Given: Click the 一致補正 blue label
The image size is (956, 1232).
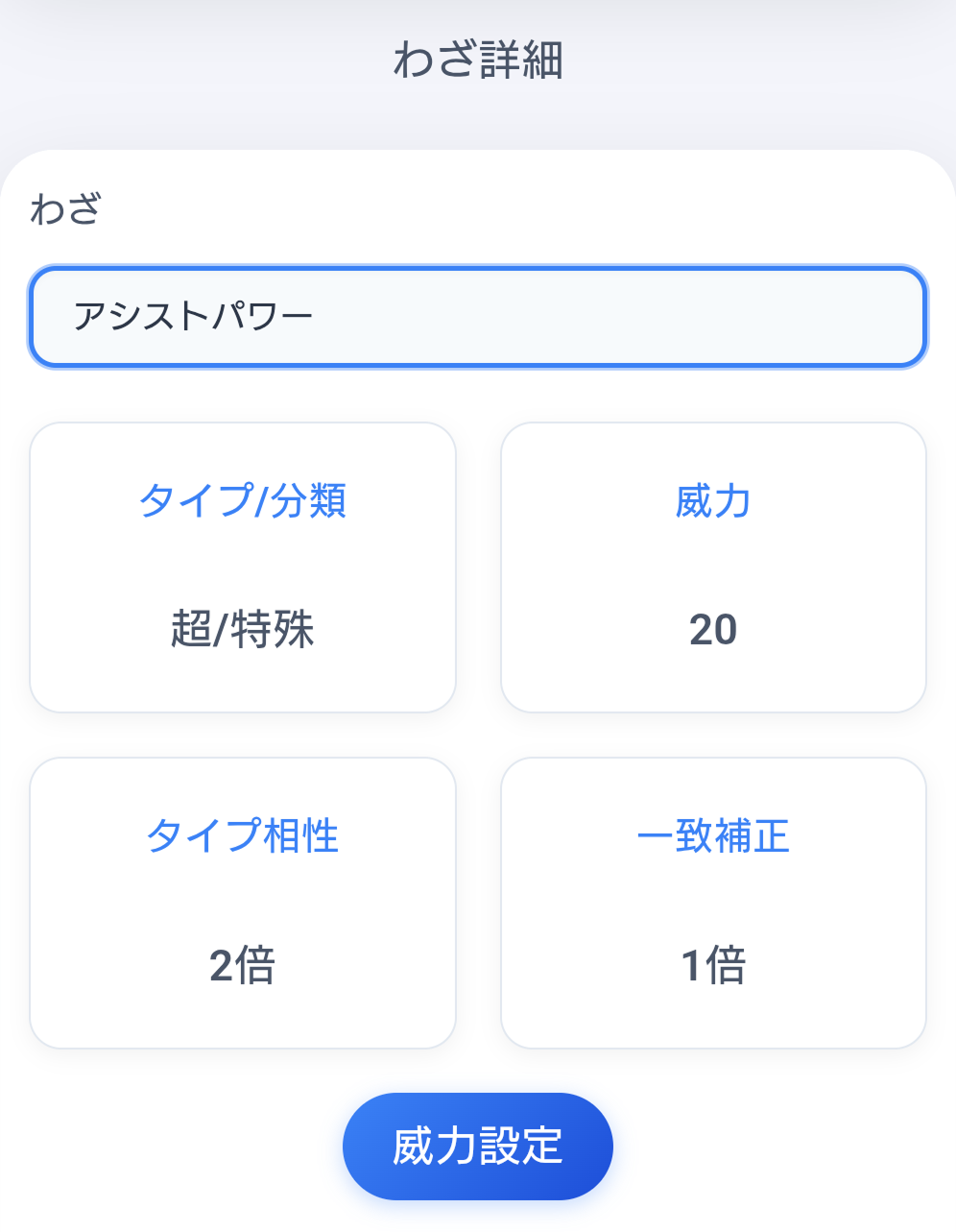Looking at the screenshot, I should click(711, 836).
